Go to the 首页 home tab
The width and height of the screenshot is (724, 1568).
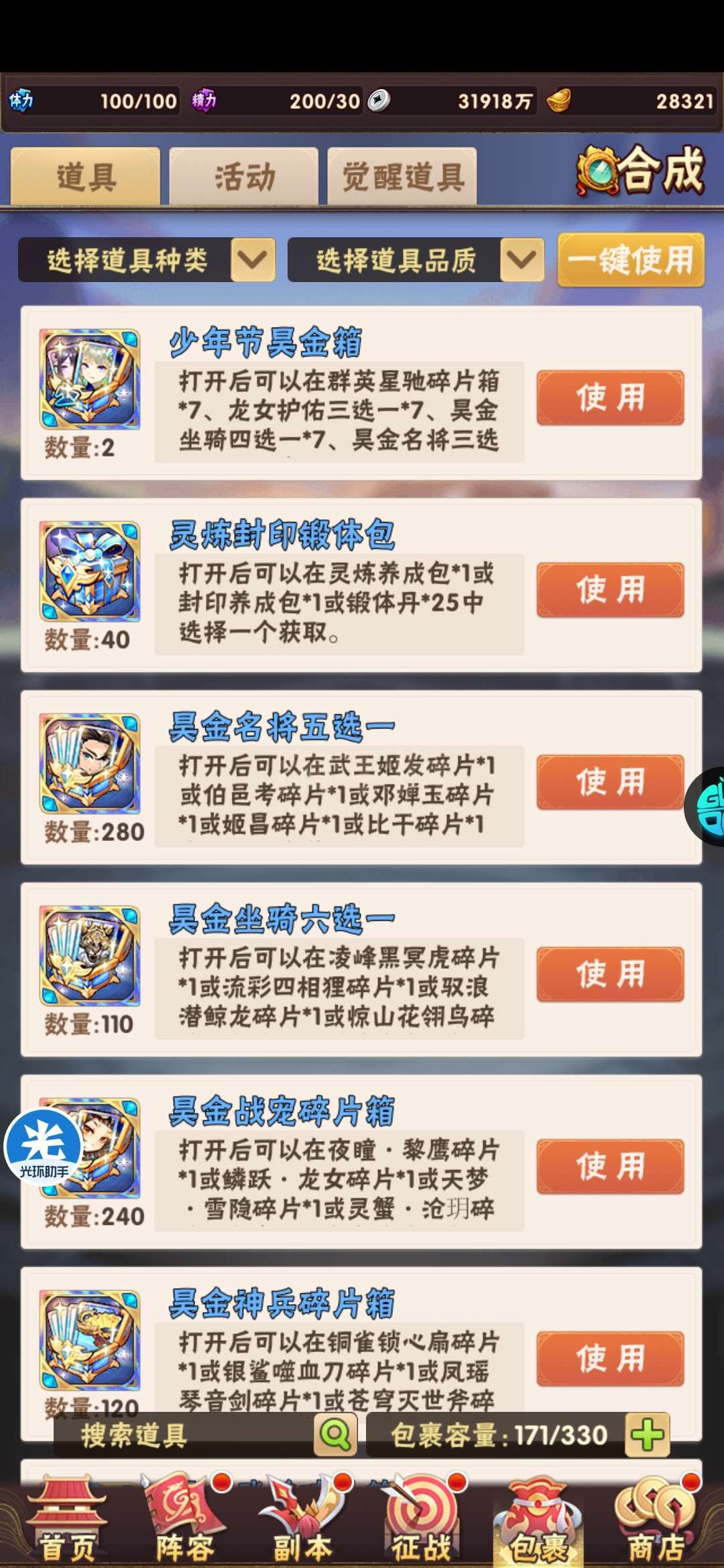coord(66,1520)
